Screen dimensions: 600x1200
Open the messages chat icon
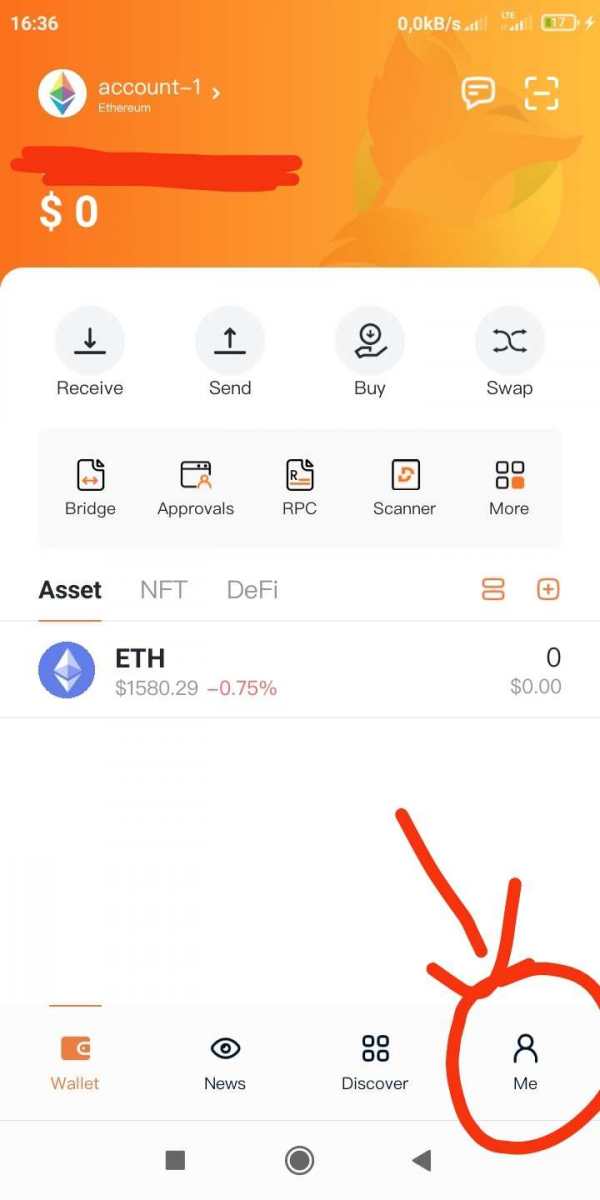click(x=478, y=93)
